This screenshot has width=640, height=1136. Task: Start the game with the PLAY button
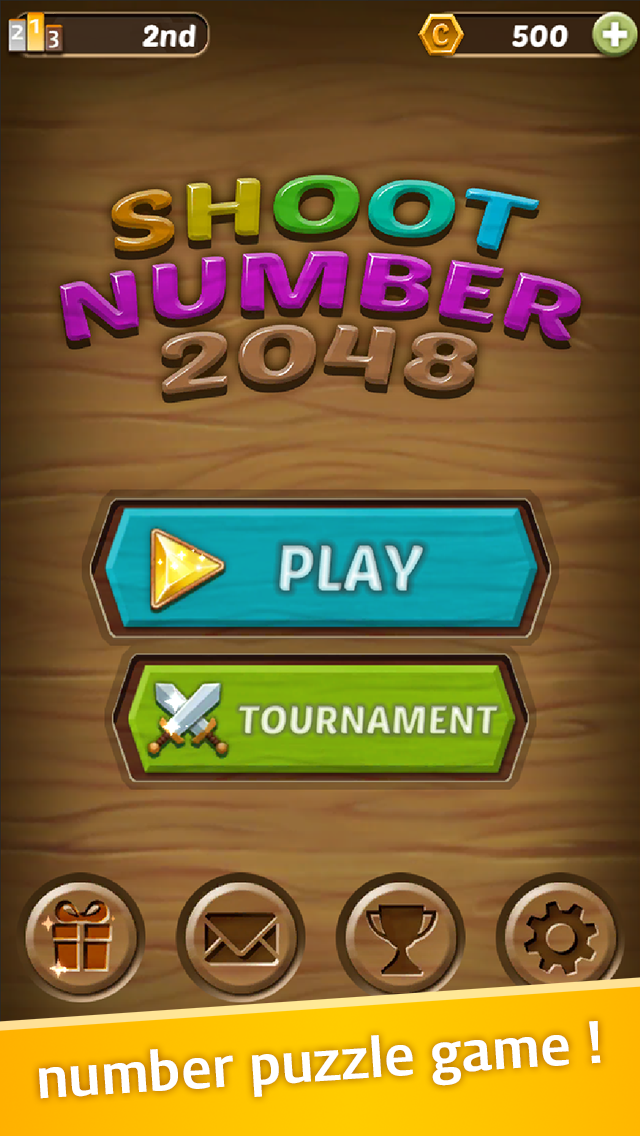tap(320, 567)
